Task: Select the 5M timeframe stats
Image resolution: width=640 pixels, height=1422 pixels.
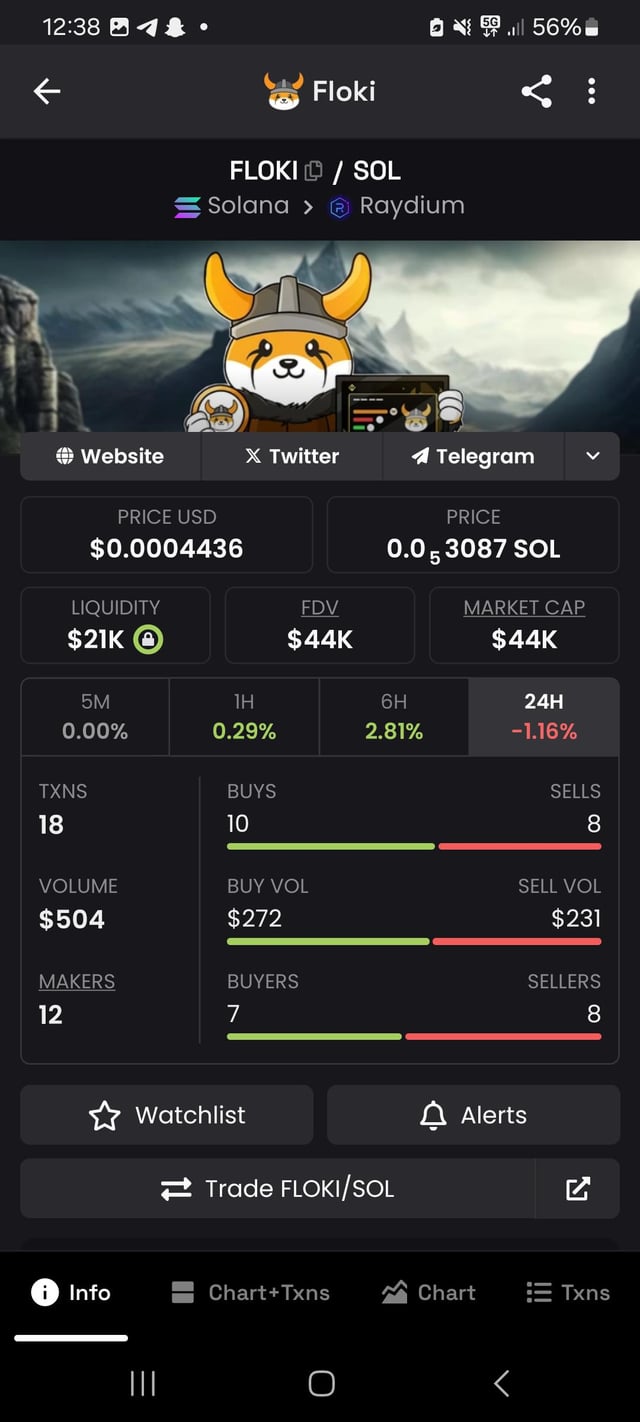Action: (95, 717)
